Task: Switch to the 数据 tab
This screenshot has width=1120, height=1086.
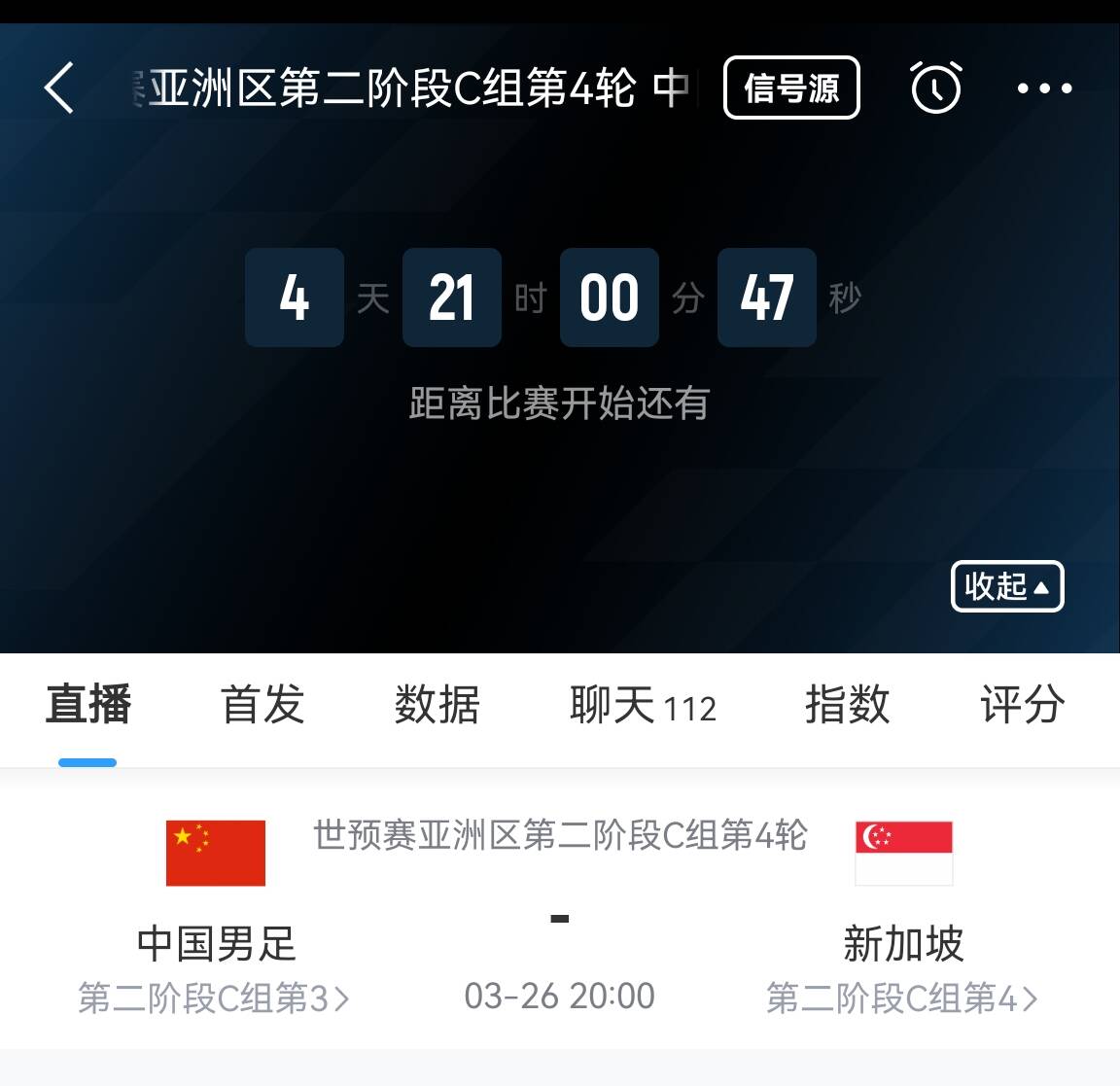Action: 437,705
